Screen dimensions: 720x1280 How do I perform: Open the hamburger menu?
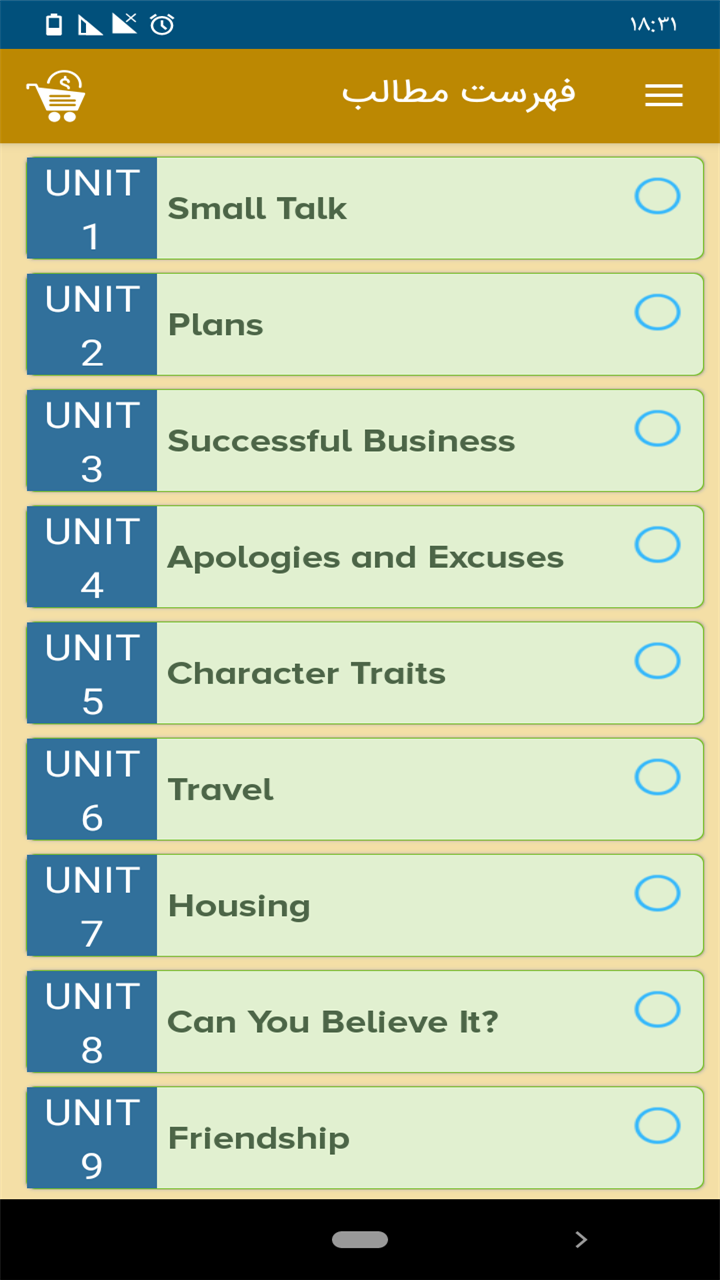(663, 96)
